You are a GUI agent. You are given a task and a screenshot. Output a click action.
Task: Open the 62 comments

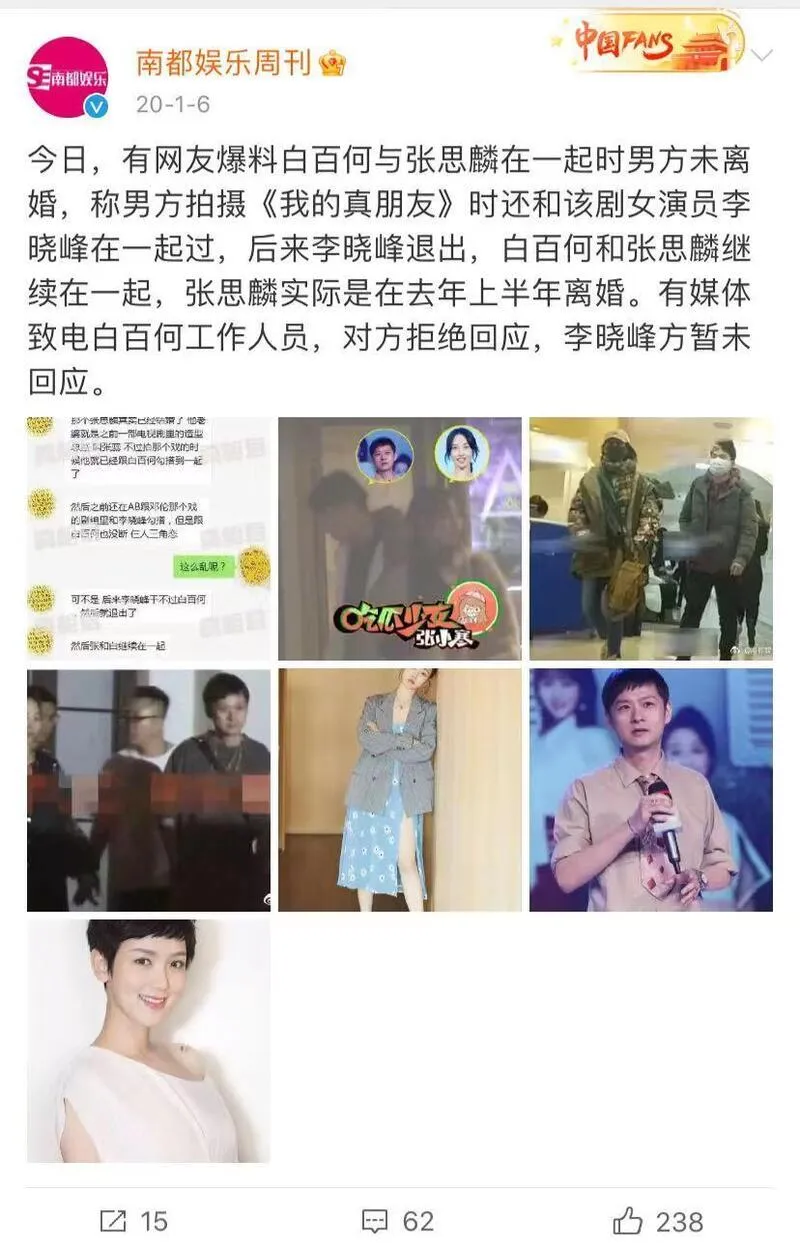[398, 1220]
